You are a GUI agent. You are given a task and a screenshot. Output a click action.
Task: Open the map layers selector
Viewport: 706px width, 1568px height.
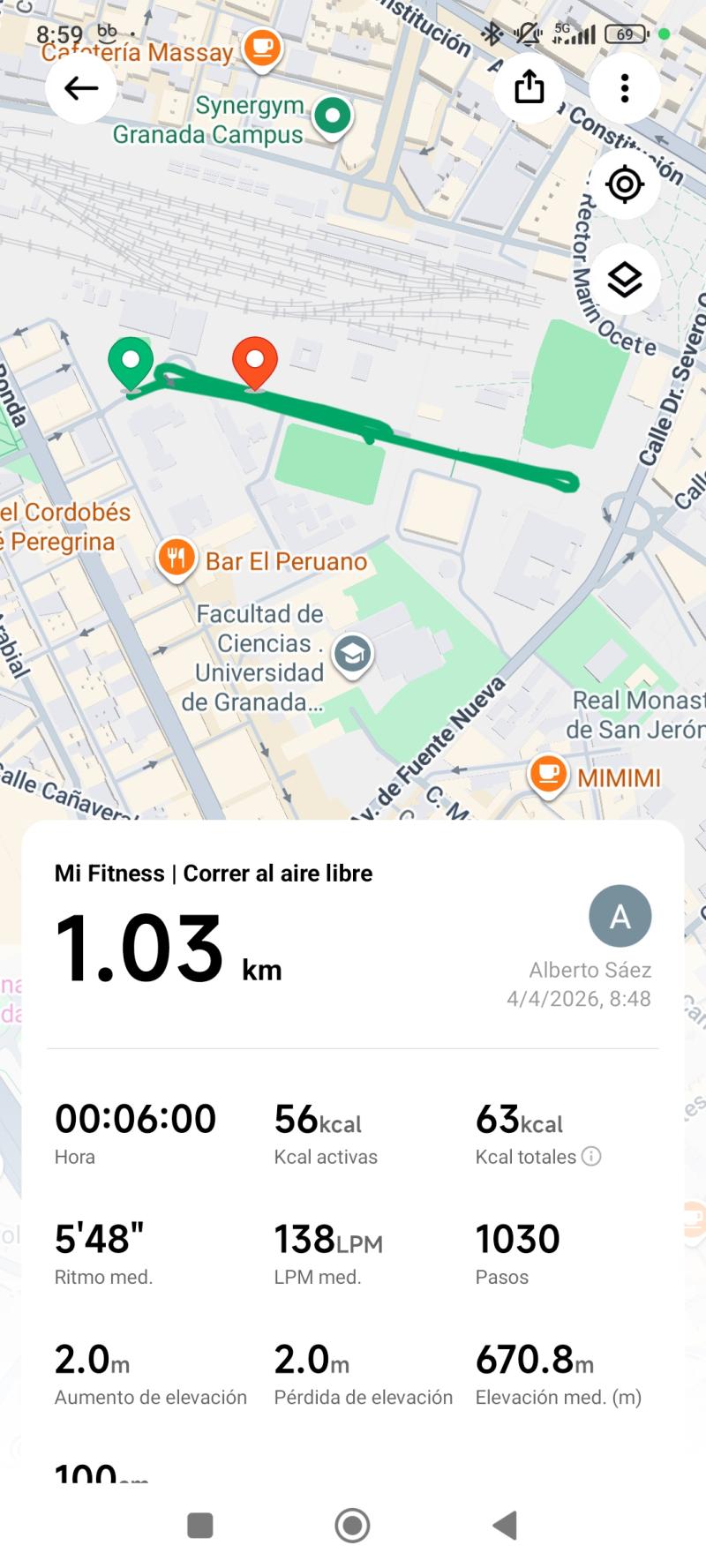coord(625,280)
